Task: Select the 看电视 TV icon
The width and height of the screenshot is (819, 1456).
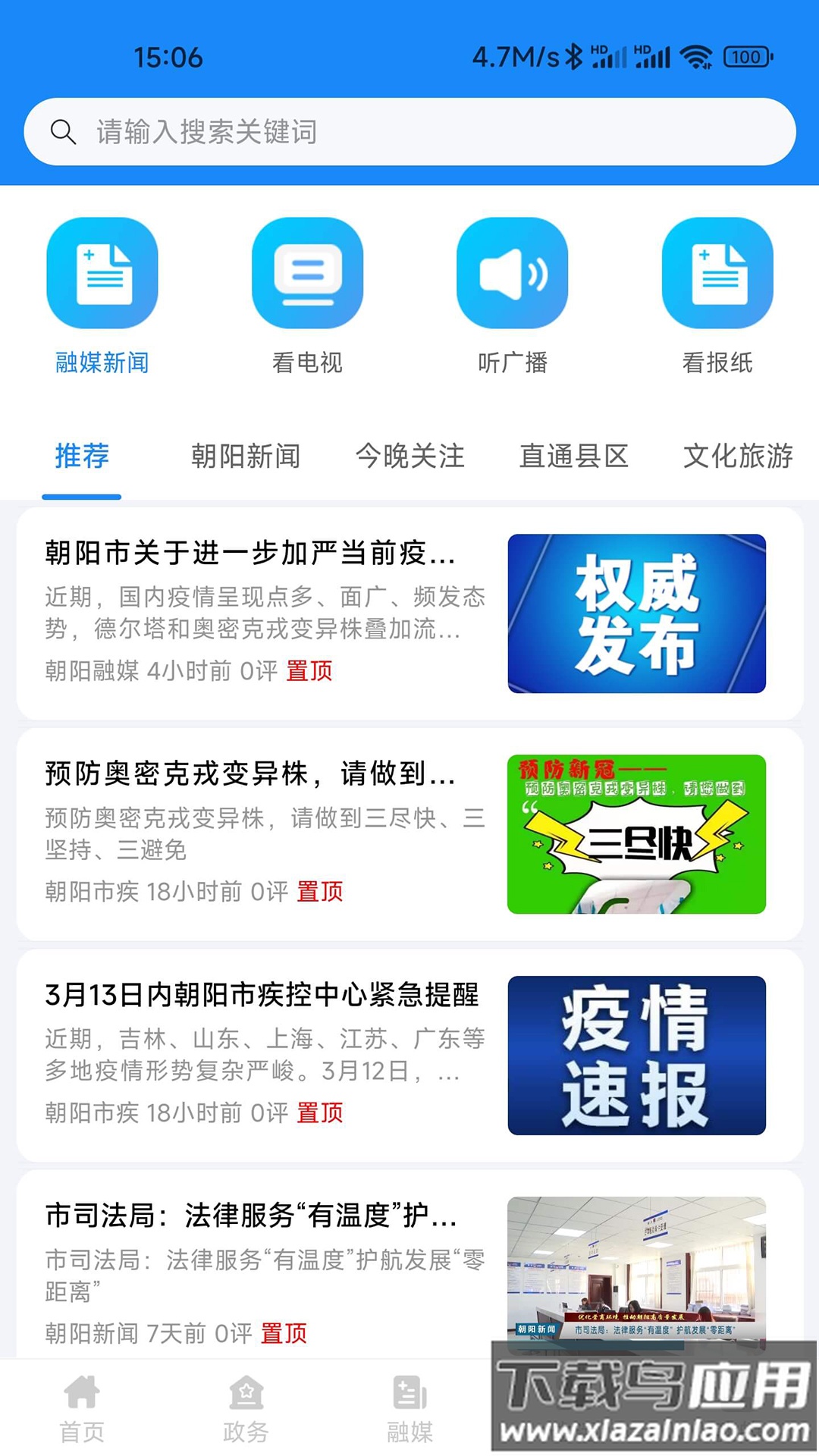Action: pos(308,275)
